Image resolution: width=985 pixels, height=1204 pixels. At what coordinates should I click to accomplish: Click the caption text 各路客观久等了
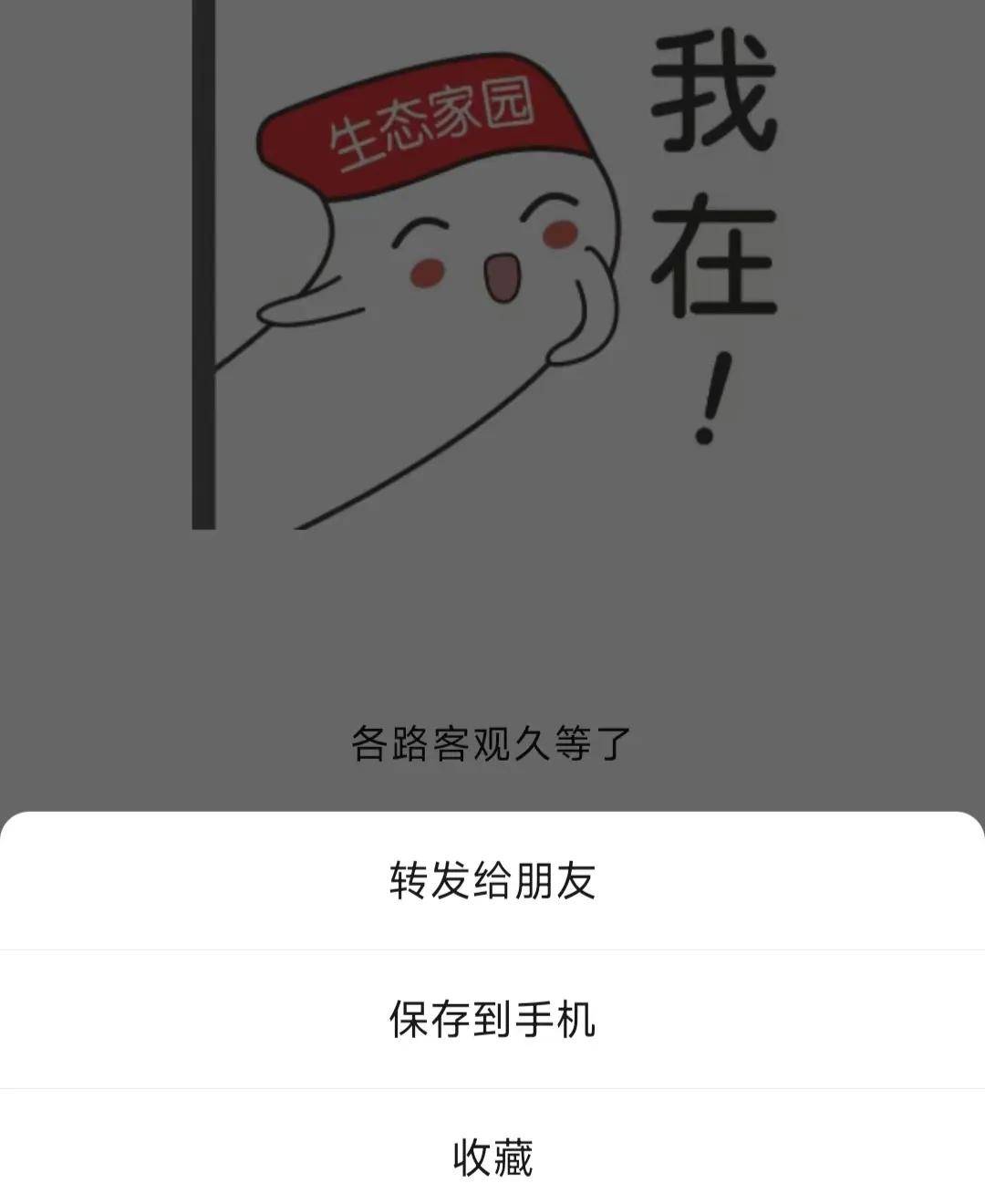pos(493,742)
